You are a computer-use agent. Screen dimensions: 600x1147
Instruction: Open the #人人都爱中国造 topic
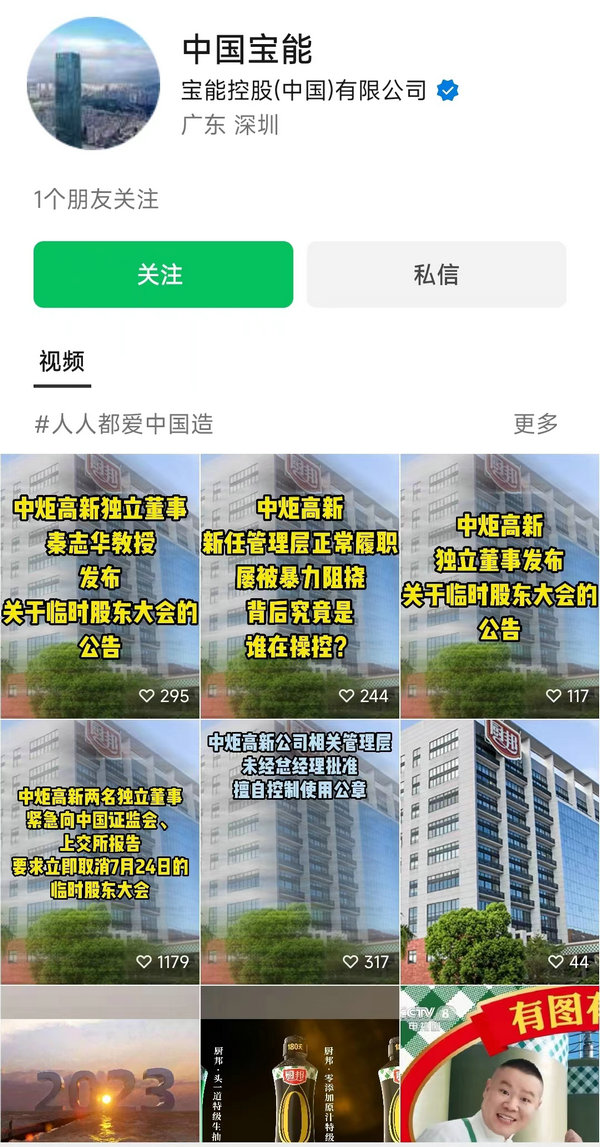coord(125,423)
